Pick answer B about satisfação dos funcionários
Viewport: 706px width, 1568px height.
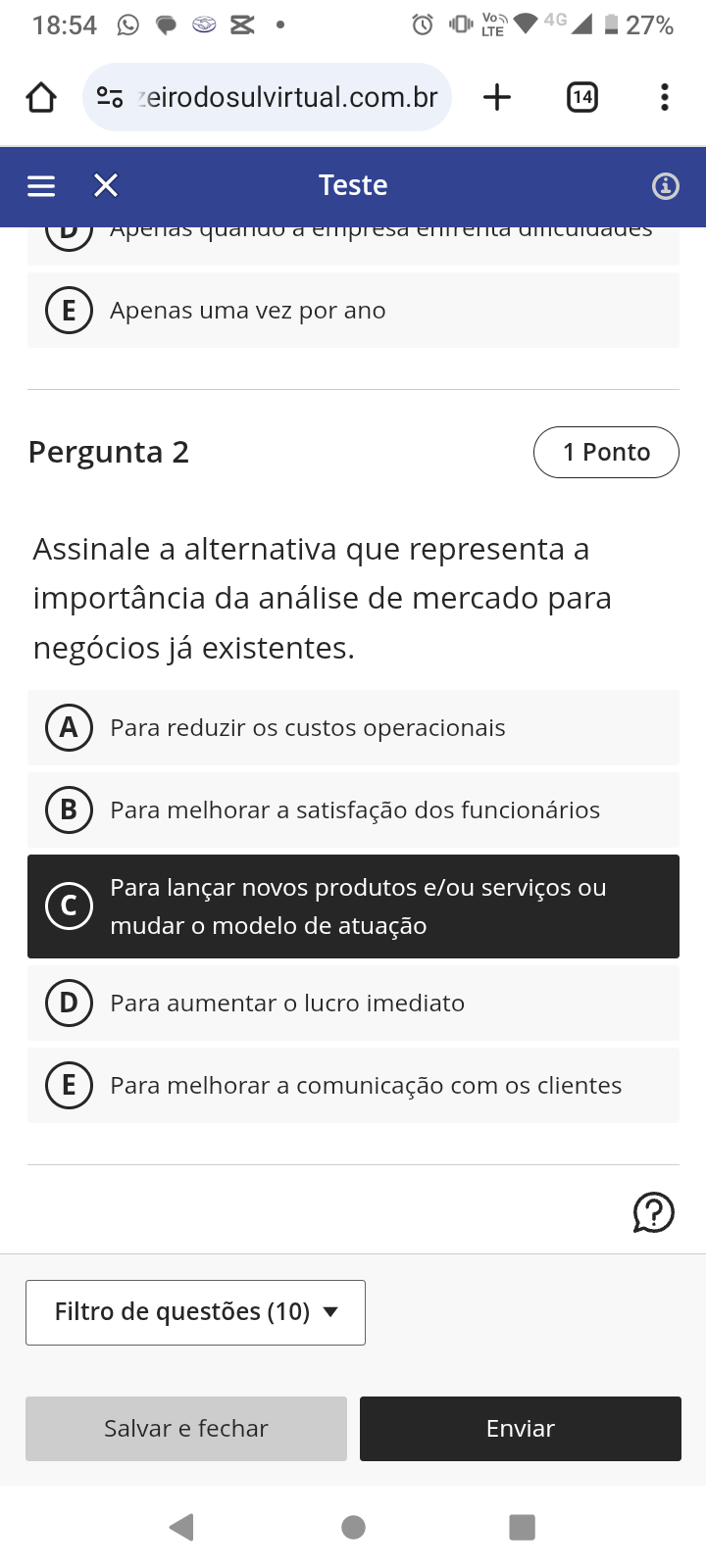353,810
